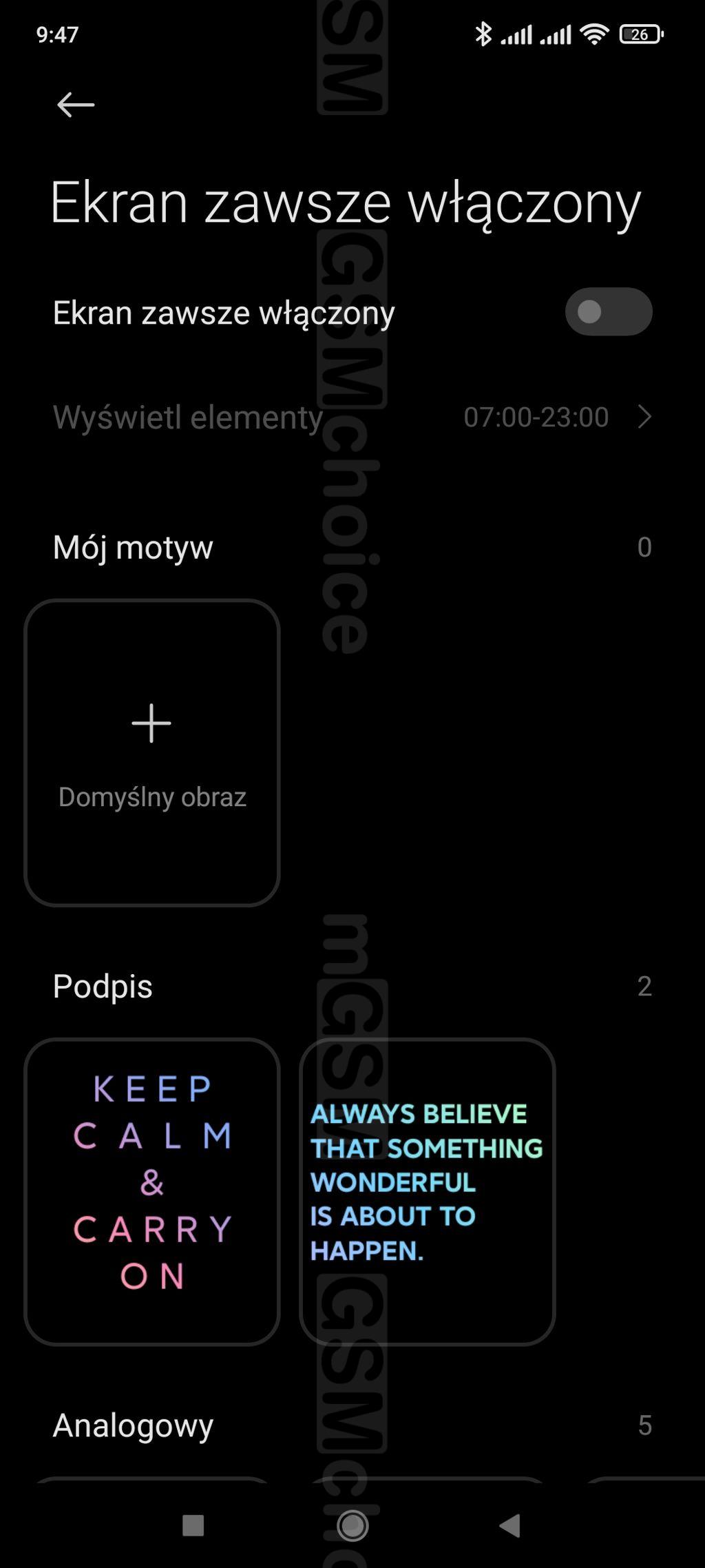Viewport: 705px width, 1568px height.
Task: Go back using the top arrow
Action: [x=75, y=105]
